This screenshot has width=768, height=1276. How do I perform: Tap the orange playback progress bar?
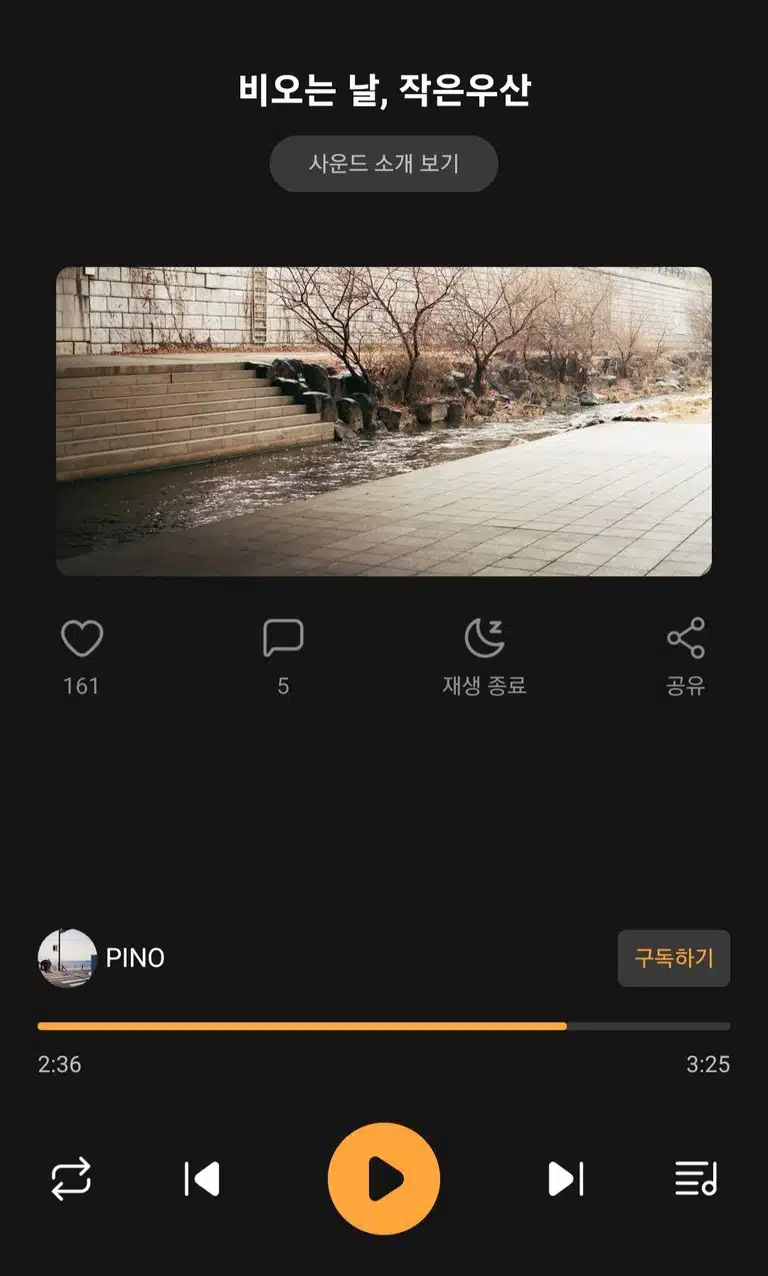[x=384, y=1026]
